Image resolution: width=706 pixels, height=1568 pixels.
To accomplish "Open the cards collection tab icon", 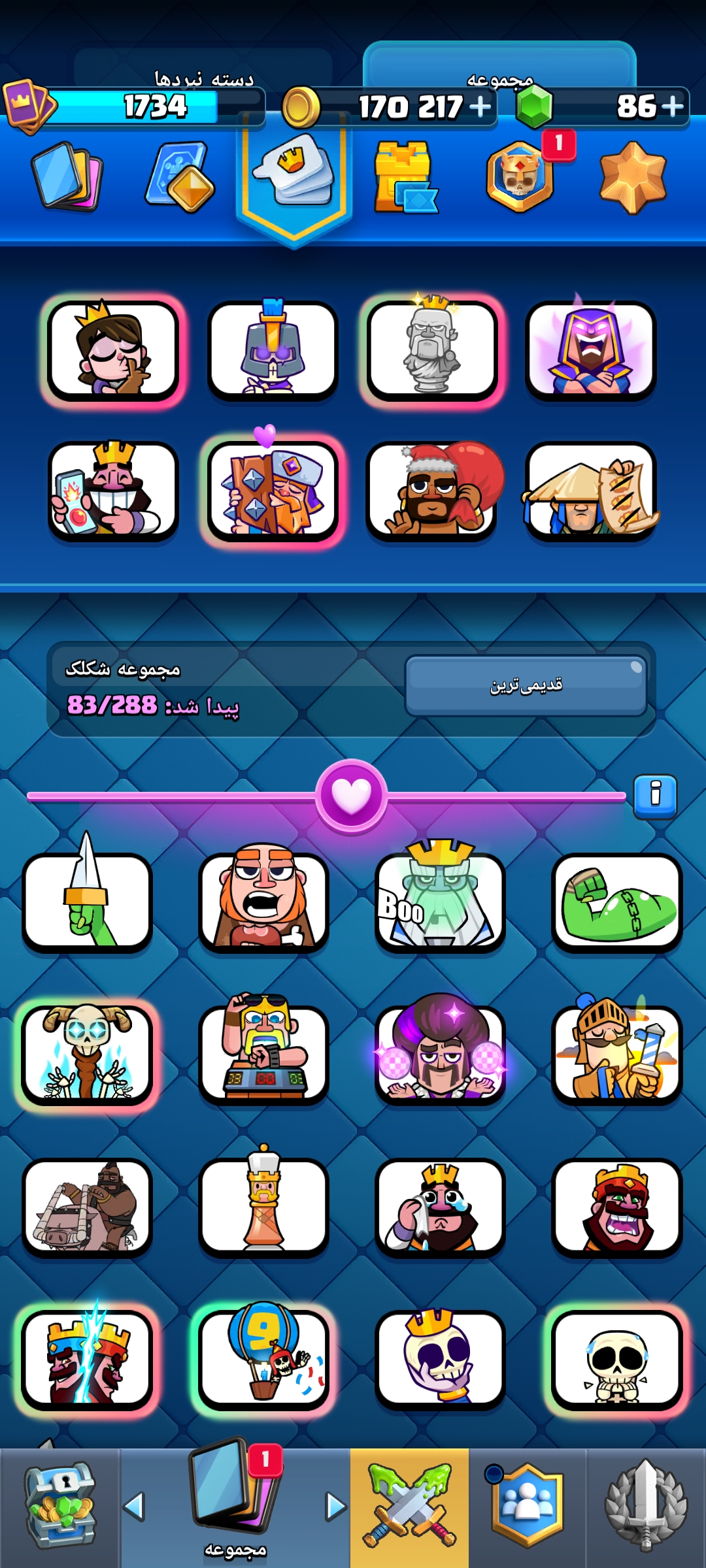I will (x=67, y=176).
